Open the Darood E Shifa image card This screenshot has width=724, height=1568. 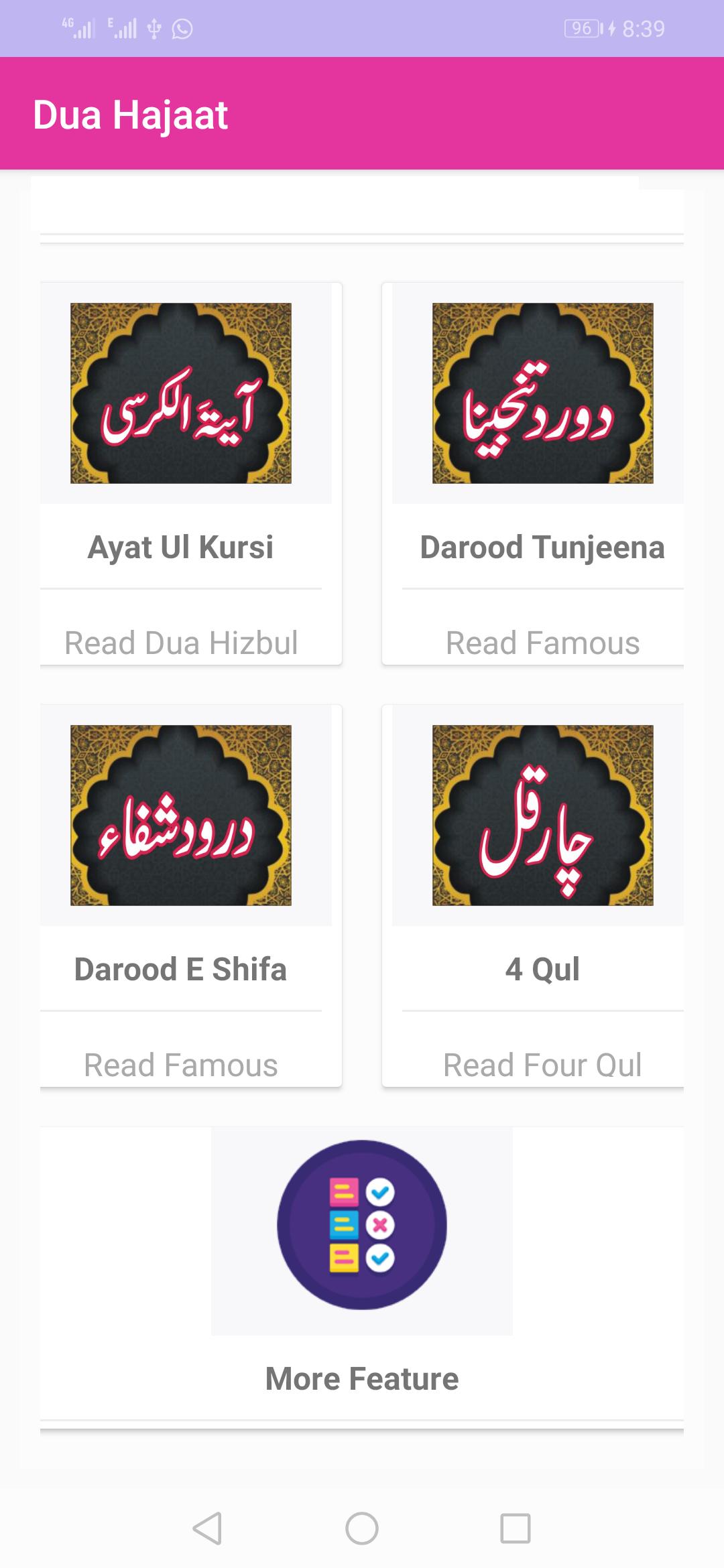pos(182,816)
